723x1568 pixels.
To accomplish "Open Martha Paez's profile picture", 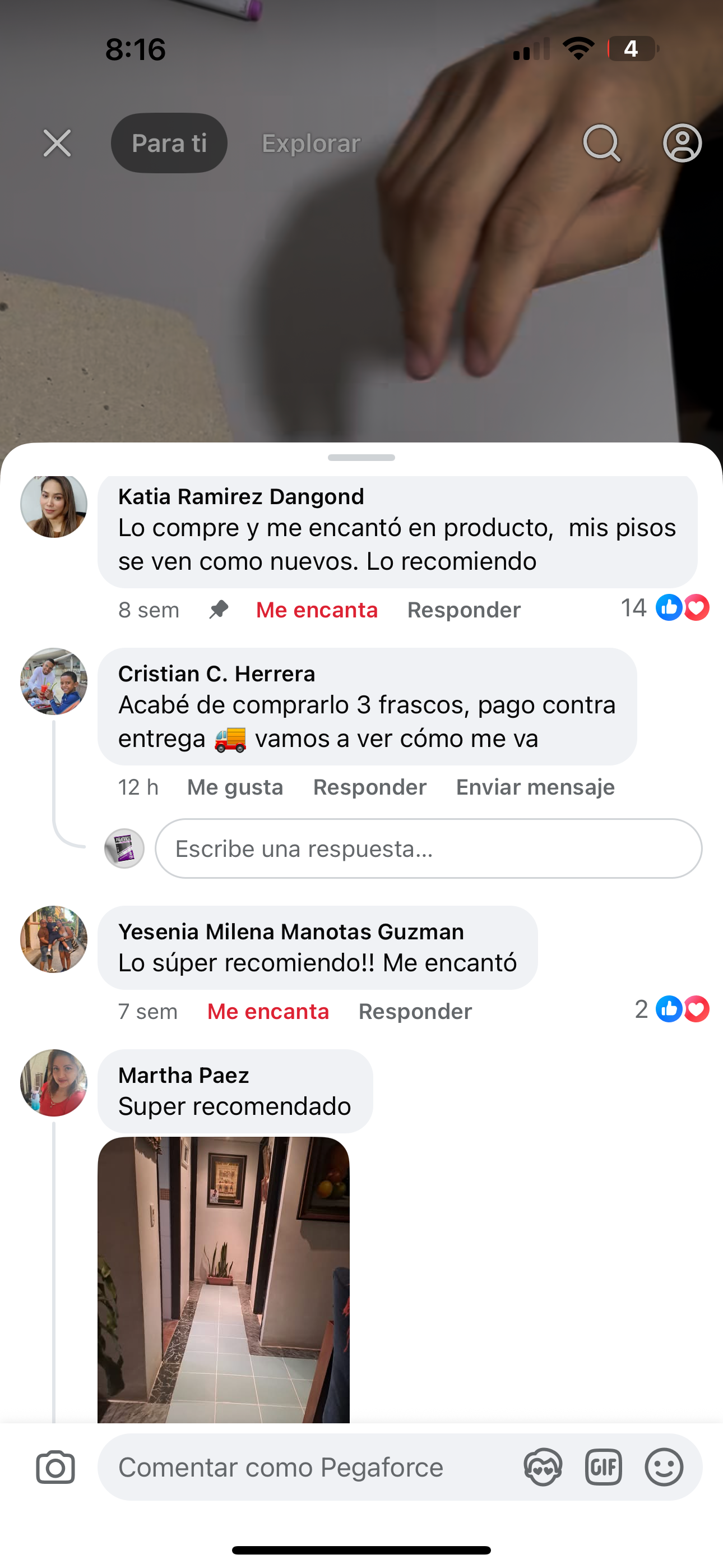I will [54, 1083].
